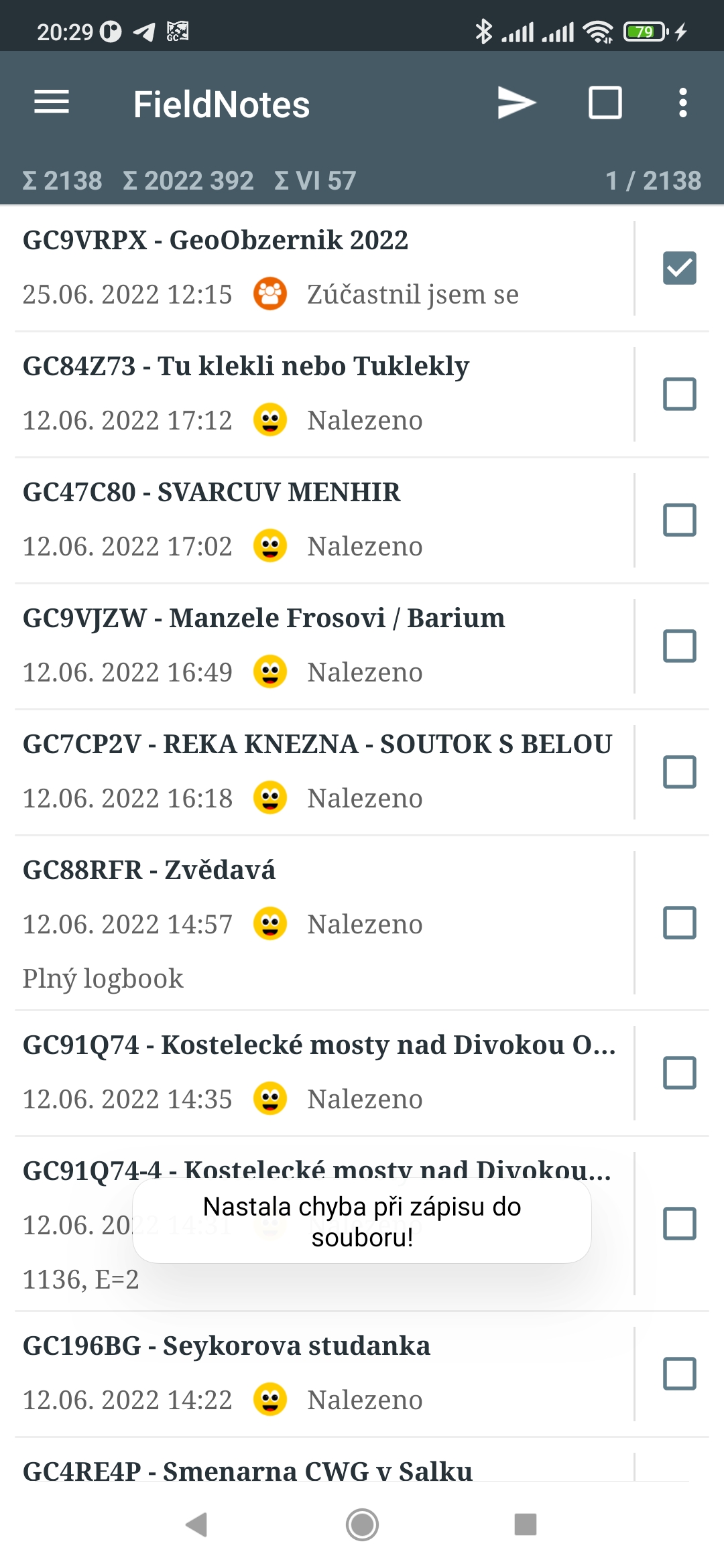Tick the GC9VJZW Manzele Frosovi checkbox

(x=679, y=646)
